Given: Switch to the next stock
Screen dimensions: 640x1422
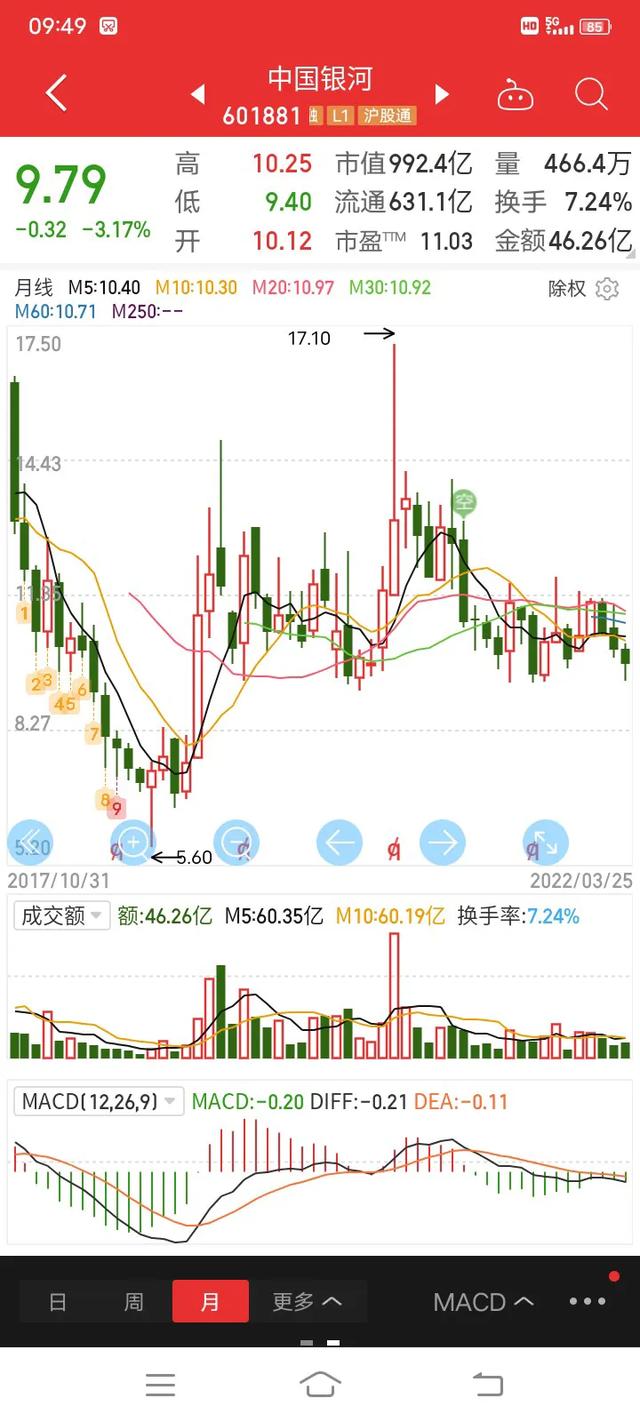Looking at the screenshot, I should (441, 94).
